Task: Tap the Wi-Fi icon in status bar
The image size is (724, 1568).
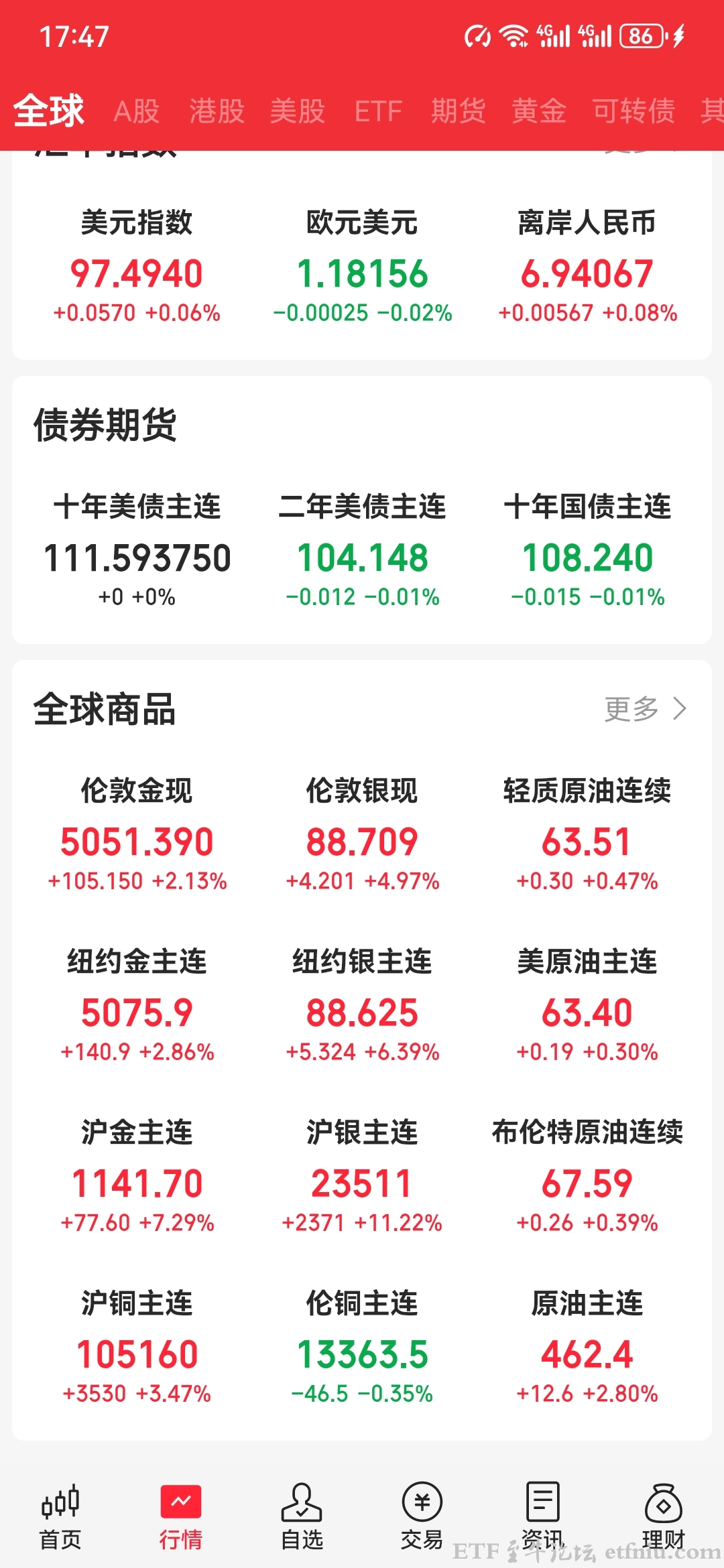Action: point(513,37)
